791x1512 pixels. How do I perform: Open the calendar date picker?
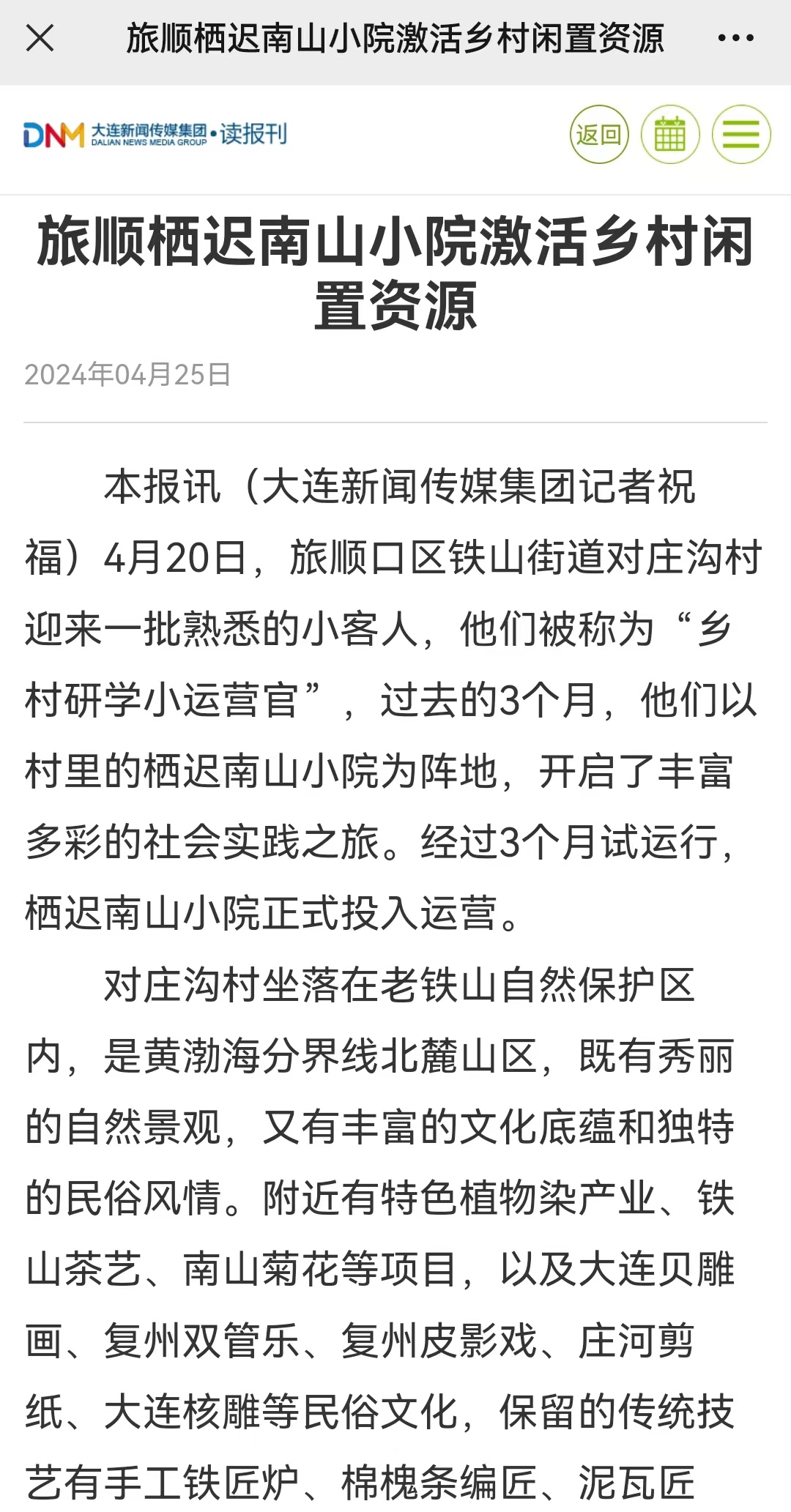[669, 135]
